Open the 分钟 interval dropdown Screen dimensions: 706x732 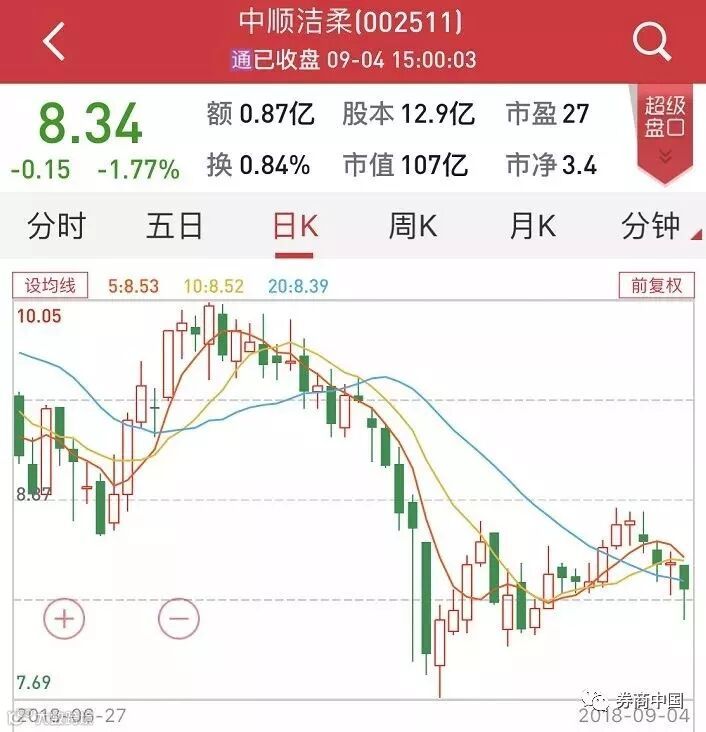[656, 226]
